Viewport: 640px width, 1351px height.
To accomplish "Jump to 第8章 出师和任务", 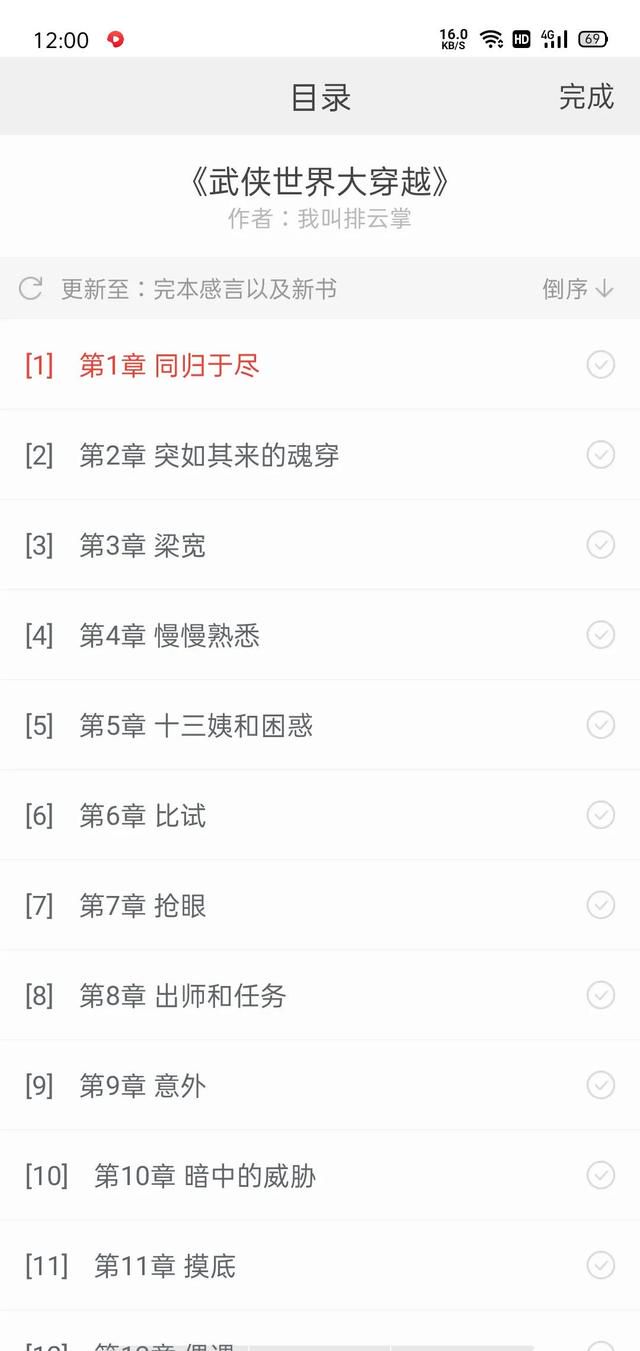I will point(320,995).
